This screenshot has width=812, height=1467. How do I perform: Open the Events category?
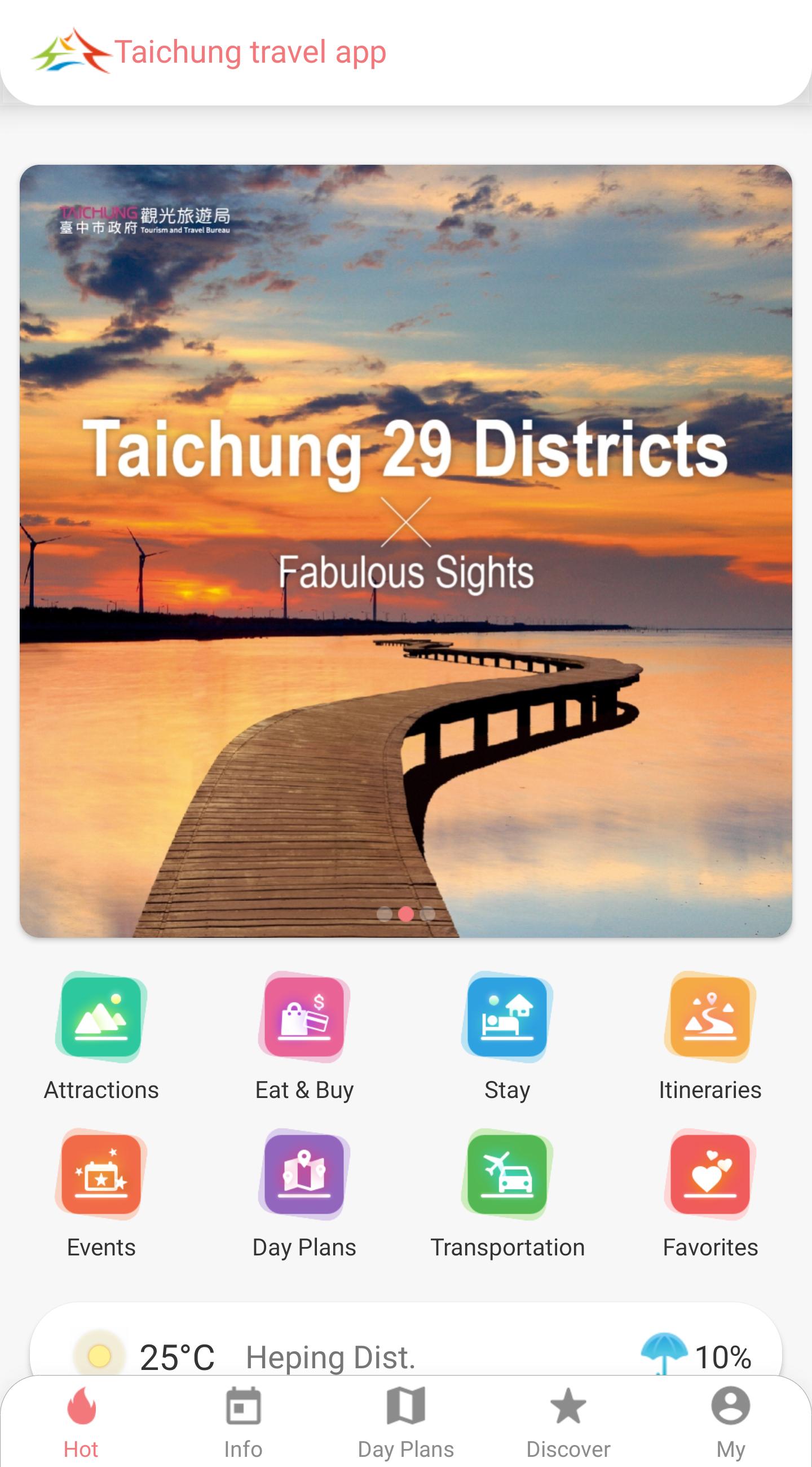(101, 1175)
